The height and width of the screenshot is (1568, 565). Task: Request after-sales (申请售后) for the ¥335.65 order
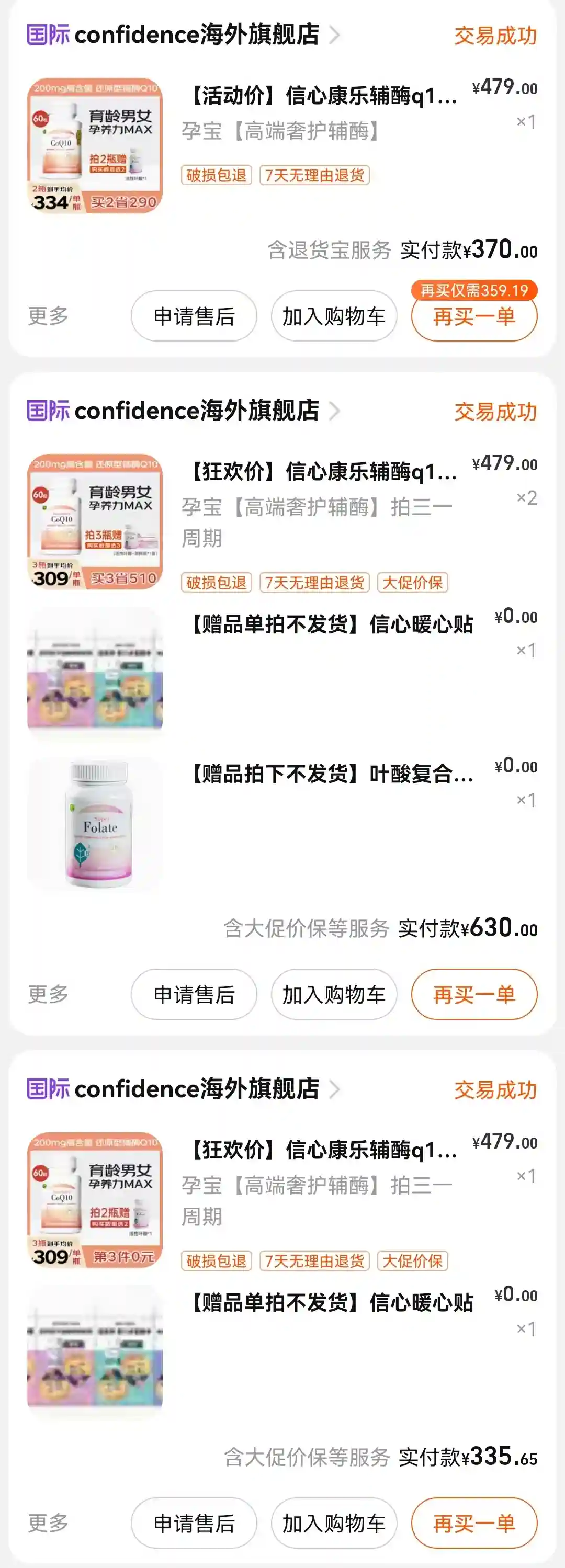coord(194,1524)
